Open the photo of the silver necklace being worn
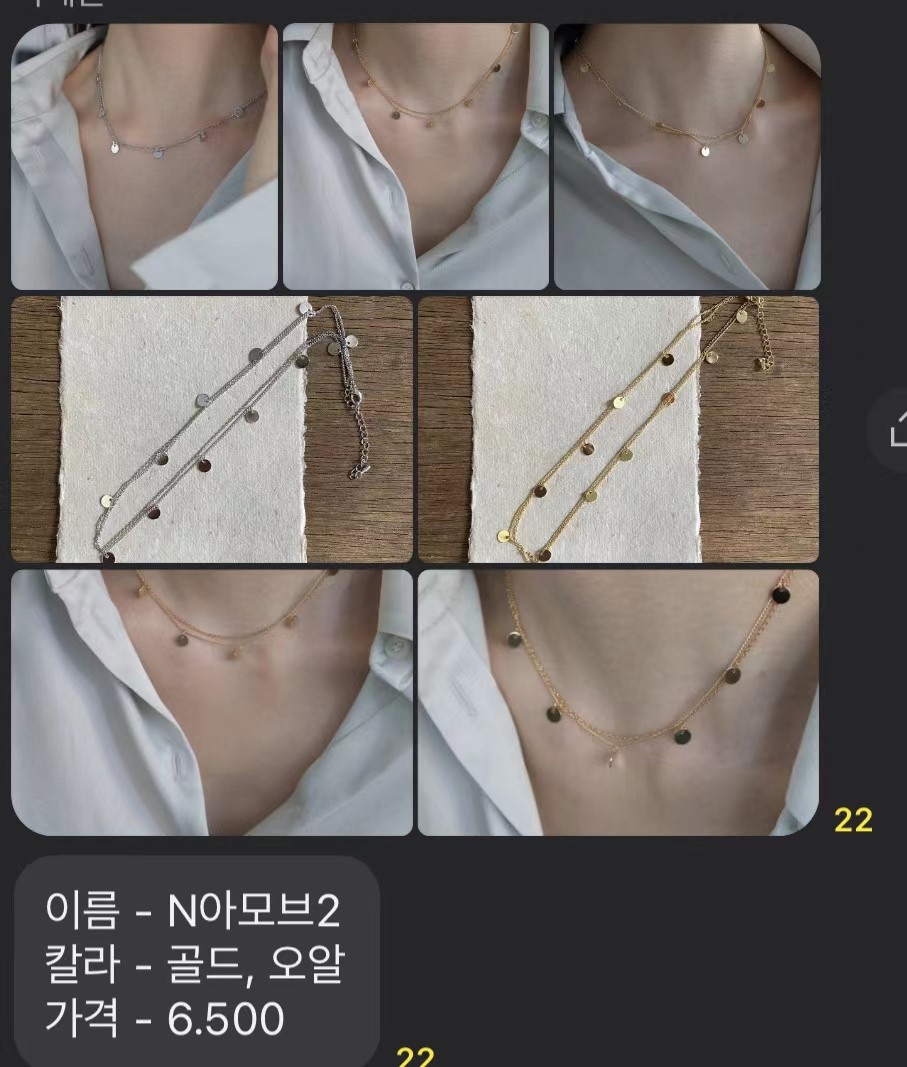The height and width of the screenshot is (1067, 907). coord(144,157)
